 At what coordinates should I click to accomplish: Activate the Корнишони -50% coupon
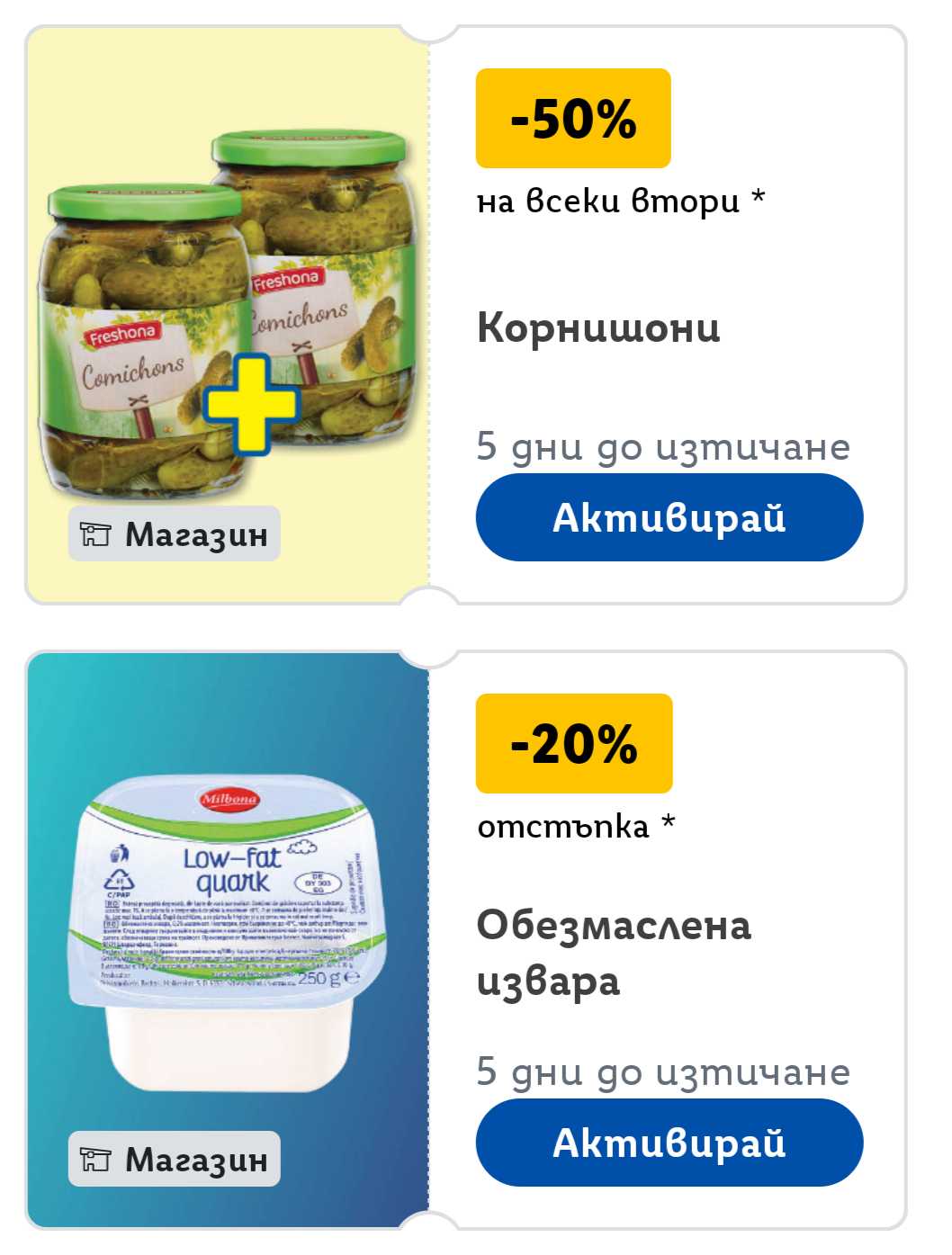tap(669, 517)
